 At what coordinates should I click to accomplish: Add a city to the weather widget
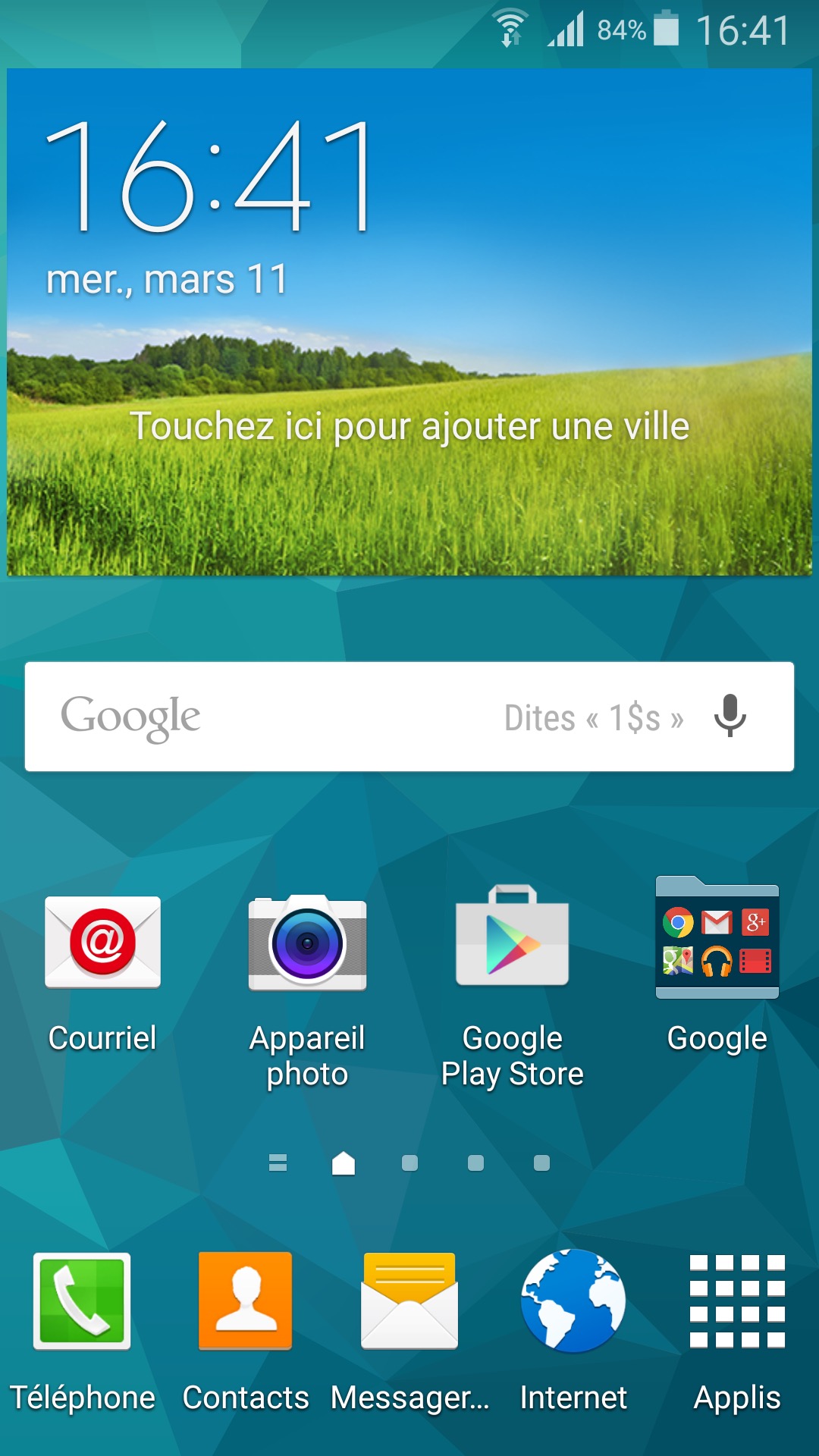(x=409, y=426)
